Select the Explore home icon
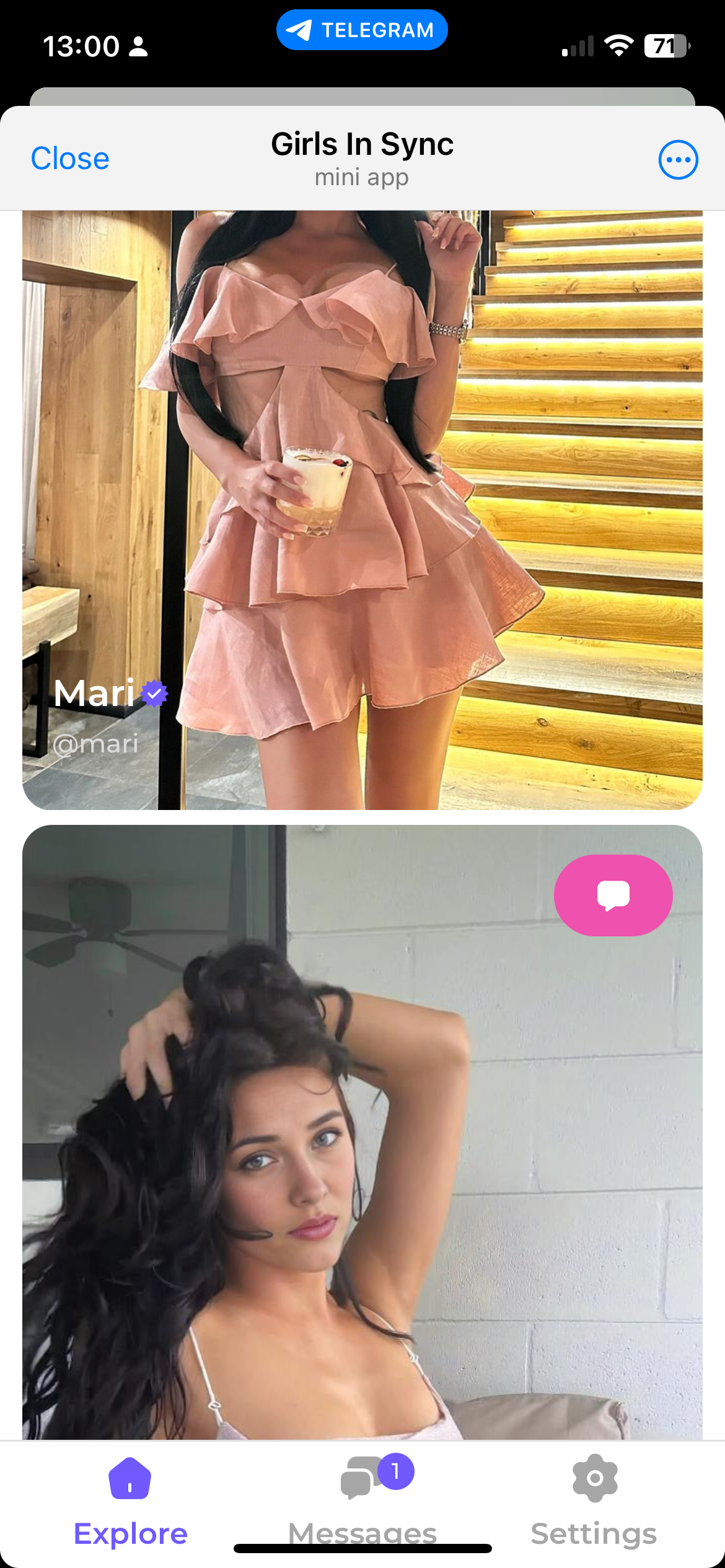The width and height of the screenshot is (725, 1568). (x=130, y=1479)
